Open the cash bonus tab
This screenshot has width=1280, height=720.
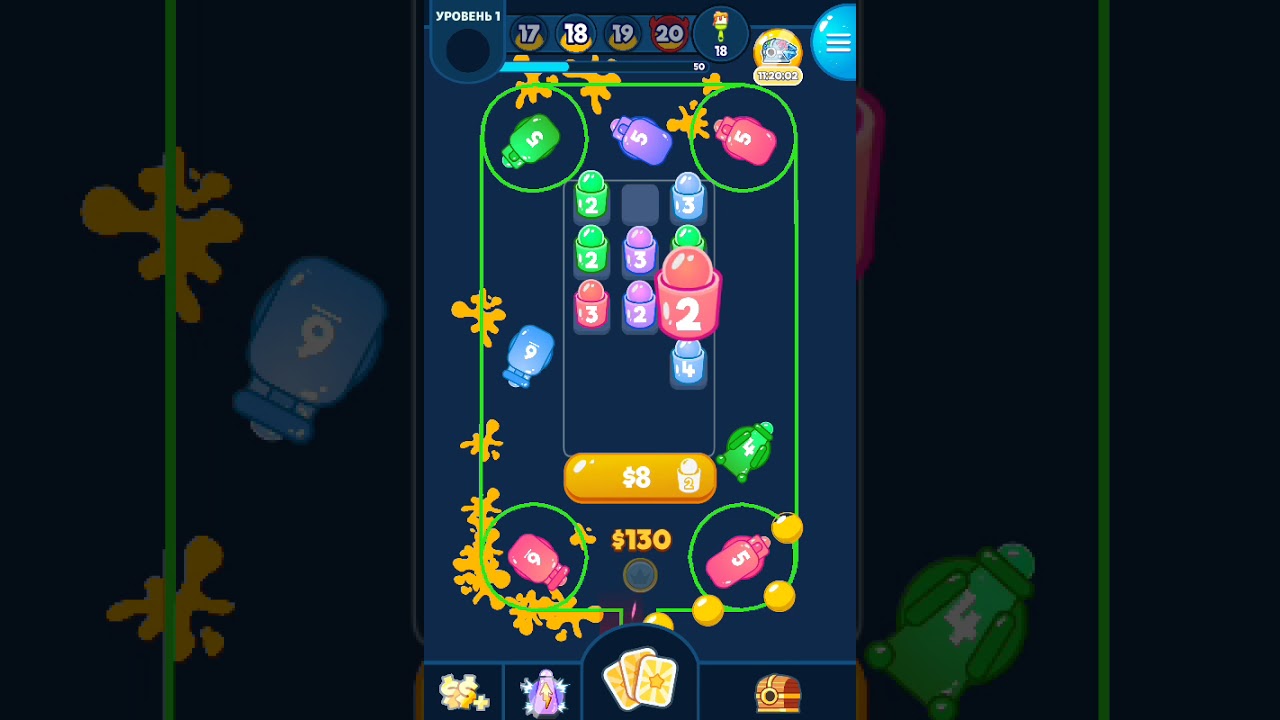464,692
